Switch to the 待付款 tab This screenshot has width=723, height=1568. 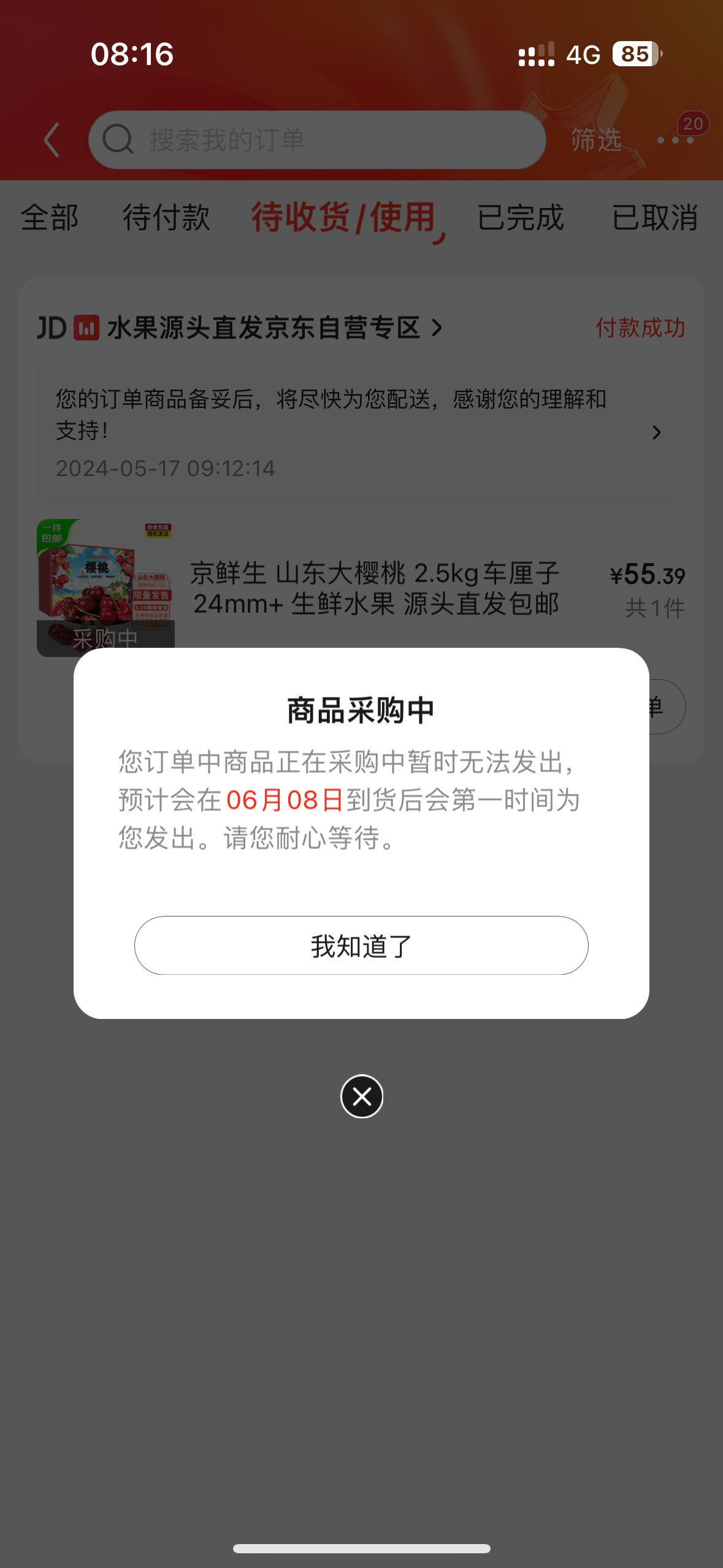pos(166,218)
